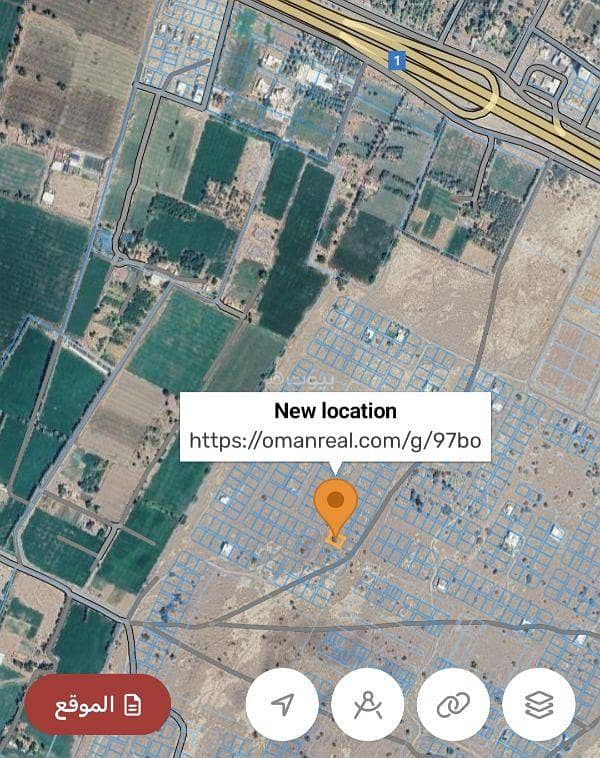600x758 pixels.
Task: Tap the orange location pin marker
Action: coord(335,506)
